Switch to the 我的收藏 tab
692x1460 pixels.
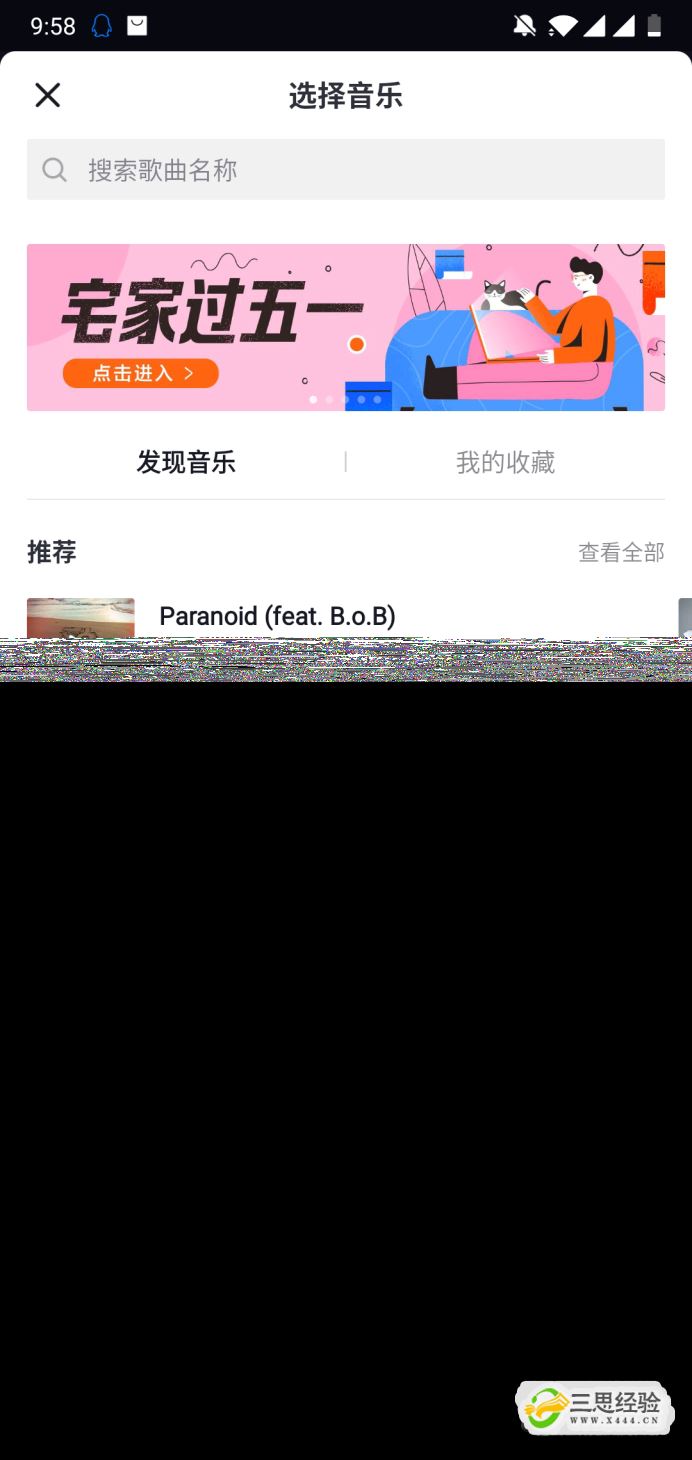(505, 462)
